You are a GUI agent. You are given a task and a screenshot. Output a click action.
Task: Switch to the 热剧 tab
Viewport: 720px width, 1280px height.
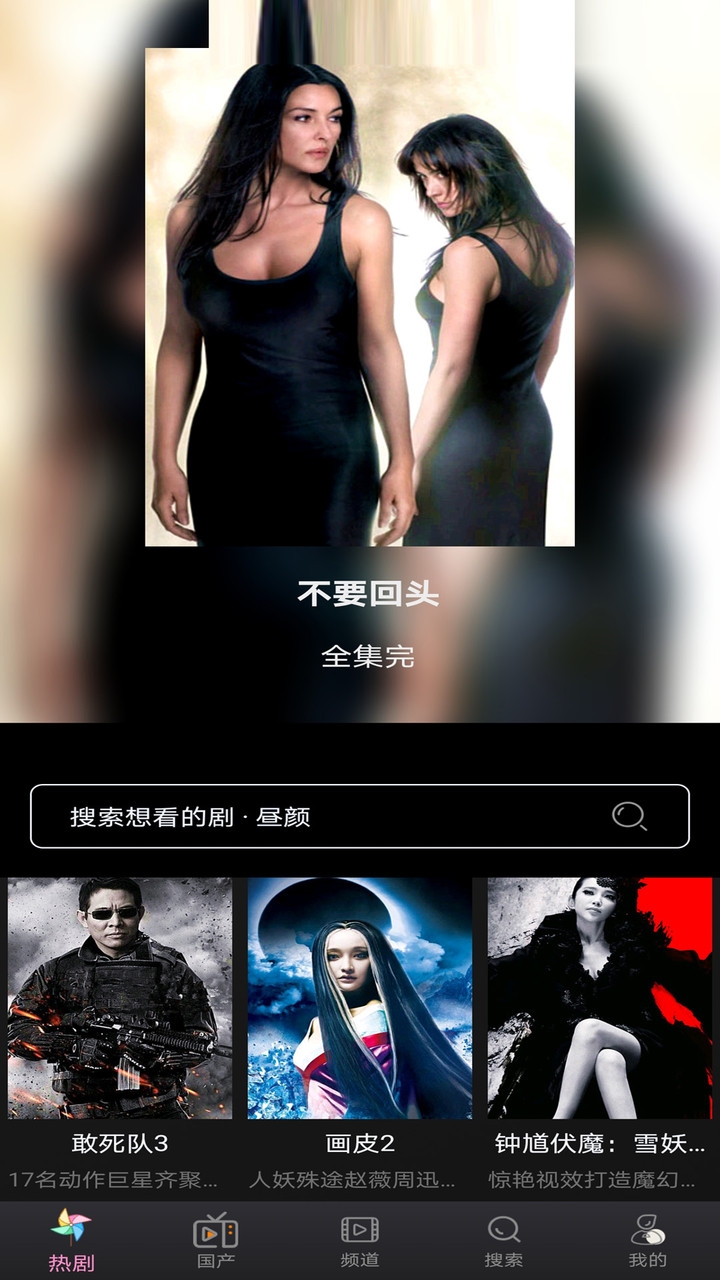pos(71,1240)
